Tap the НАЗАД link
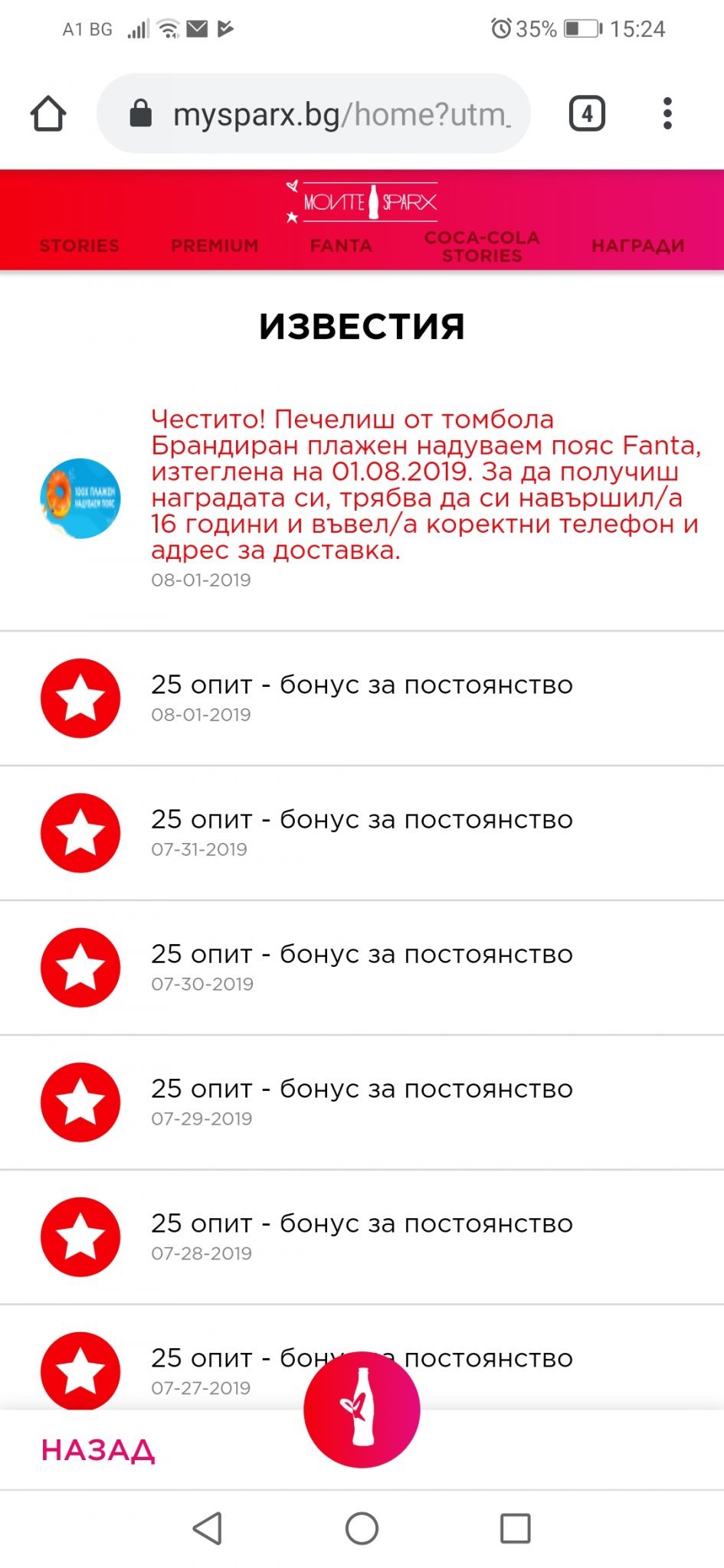This screenshot has height=1568, width=724. pos(98,1450)
